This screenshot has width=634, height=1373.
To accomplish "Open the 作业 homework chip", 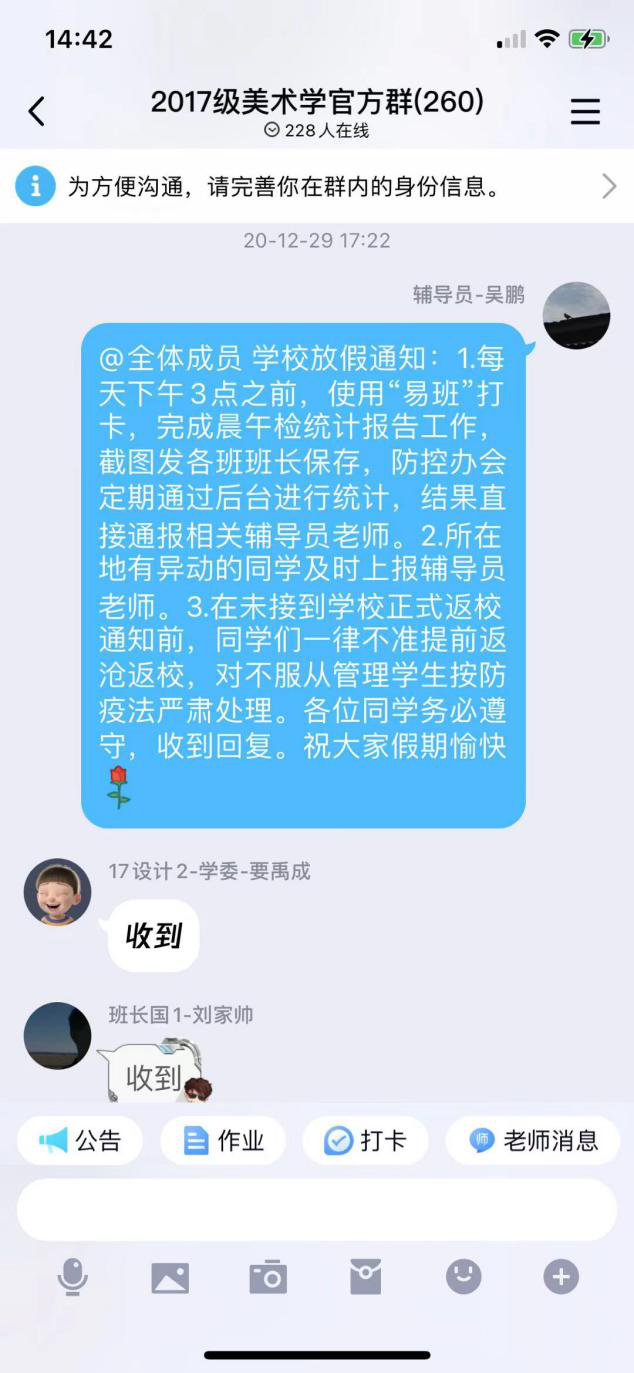I will click(x=223, y=1140).
